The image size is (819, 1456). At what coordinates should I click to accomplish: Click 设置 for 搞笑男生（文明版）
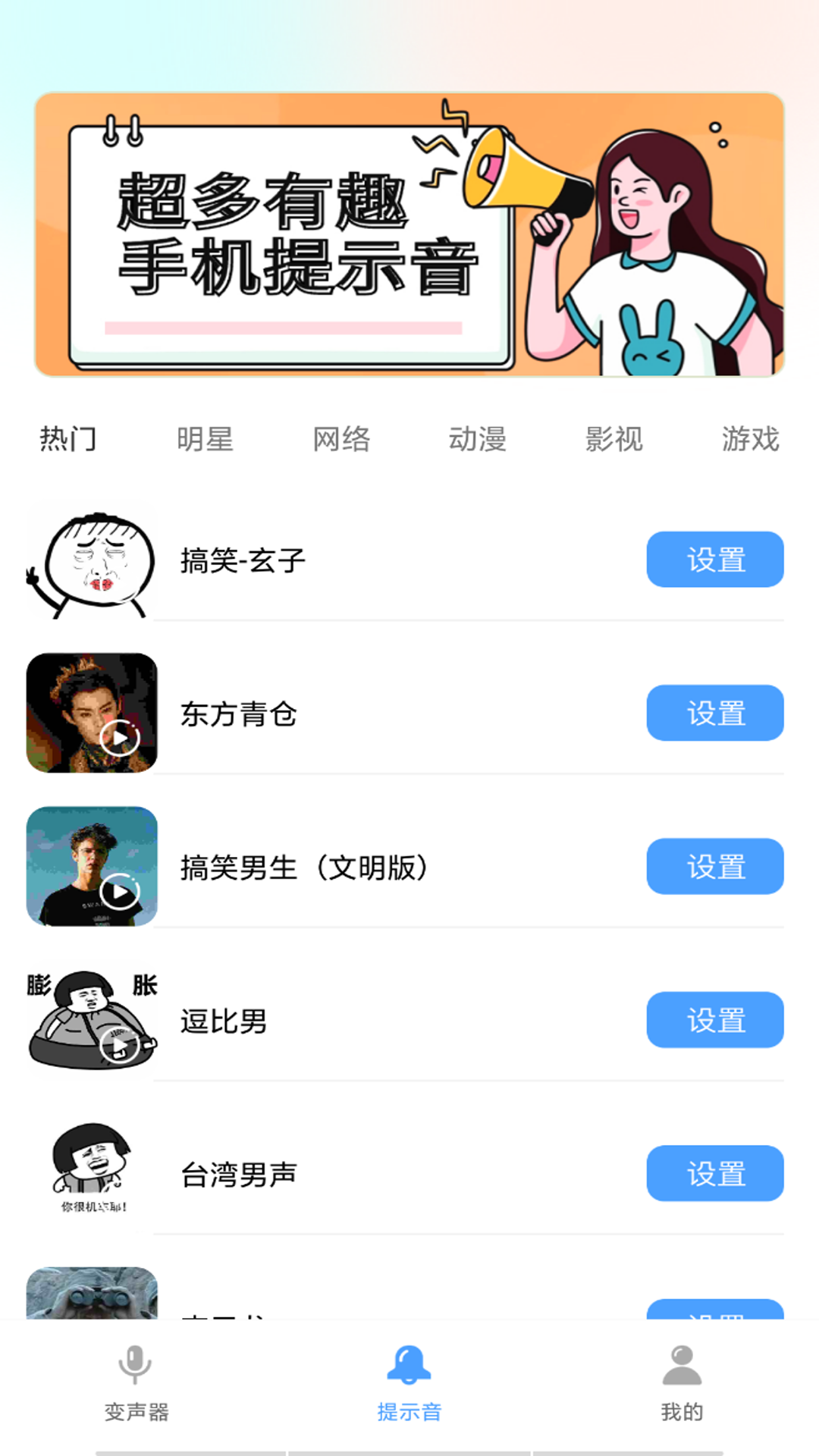pos(714,867)
